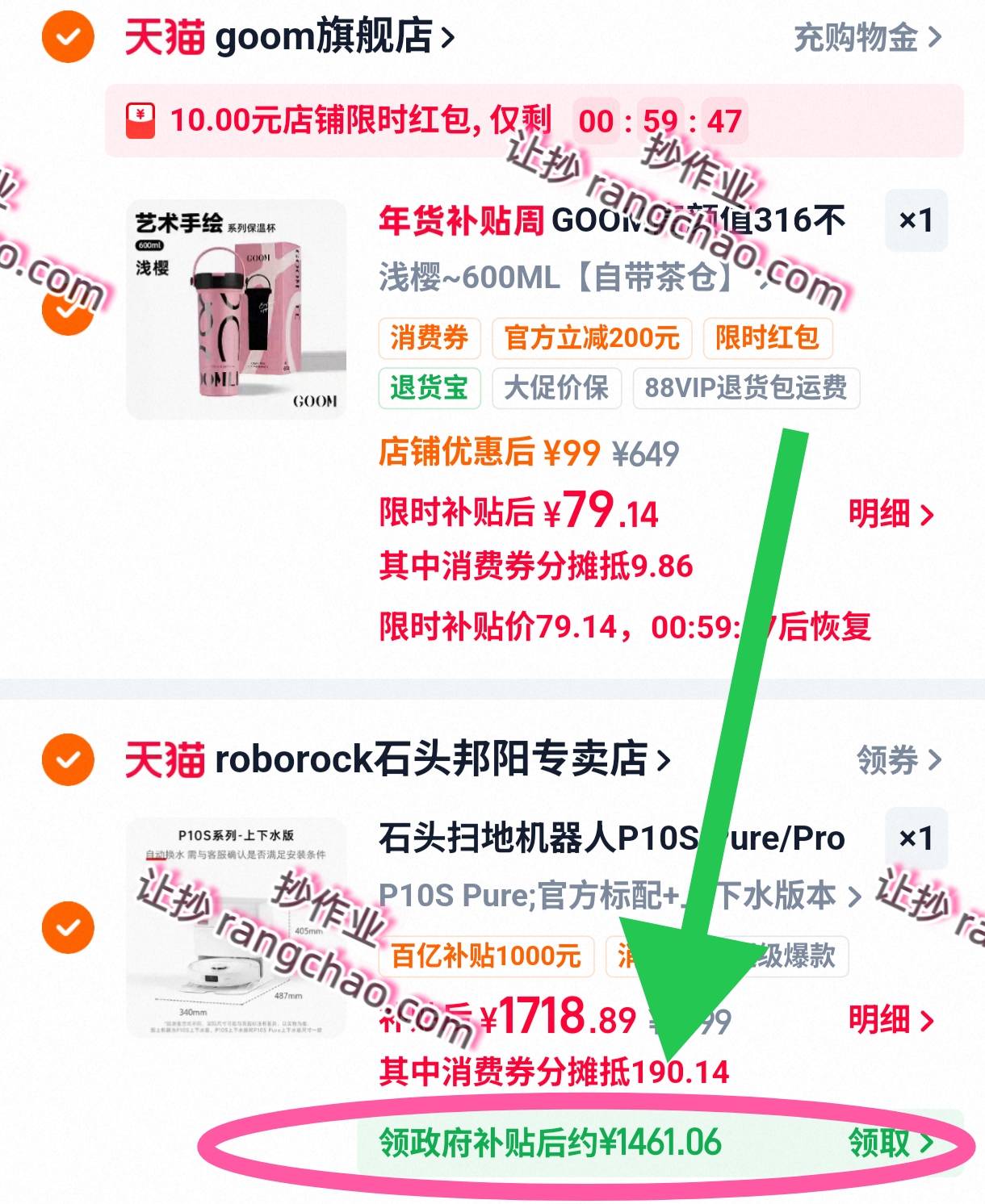
Task: Uncheck the roborock石头邦阳专卖店 store checkbox
Action: pyautogui.click(x=68, y=759)
